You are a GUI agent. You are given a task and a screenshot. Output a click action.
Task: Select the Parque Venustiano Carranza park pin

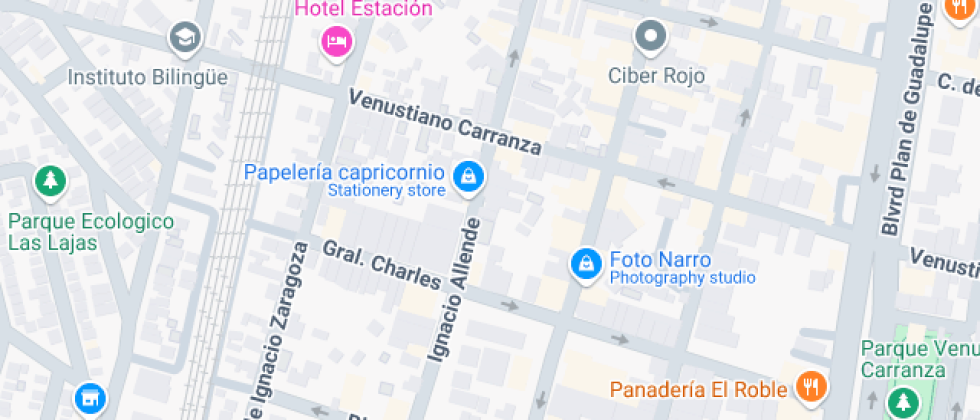pos(904,401)
